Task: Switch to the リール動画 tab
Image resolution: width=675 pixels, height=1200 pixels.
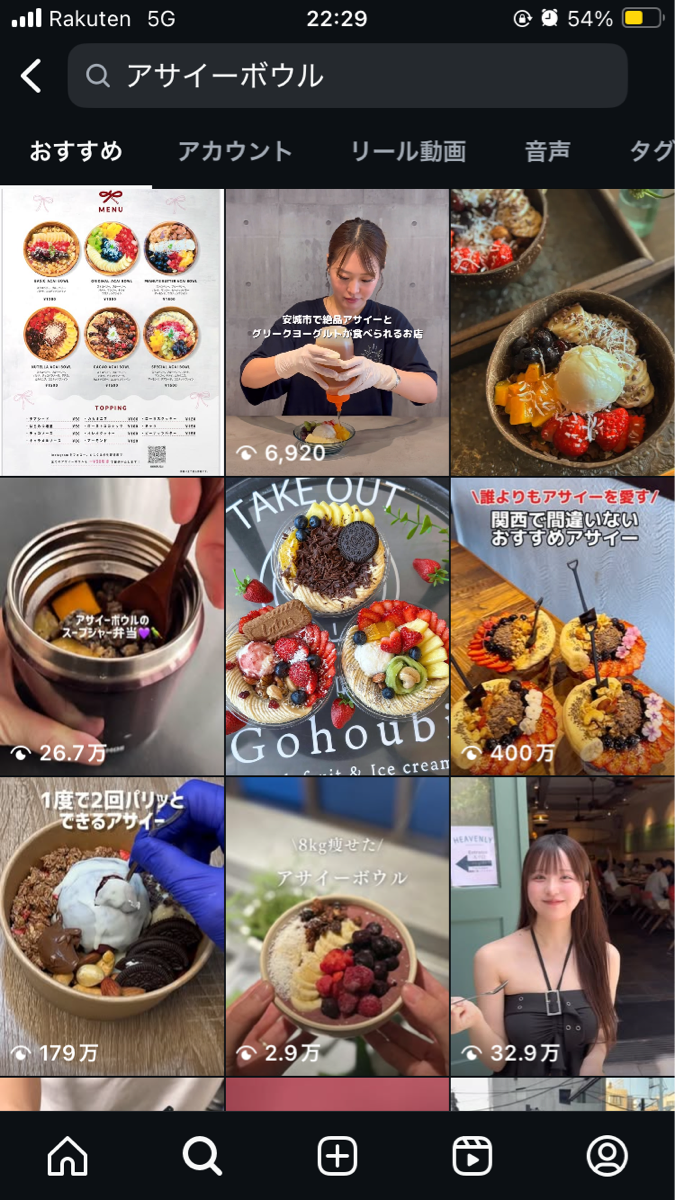Action: click(408, 152)
